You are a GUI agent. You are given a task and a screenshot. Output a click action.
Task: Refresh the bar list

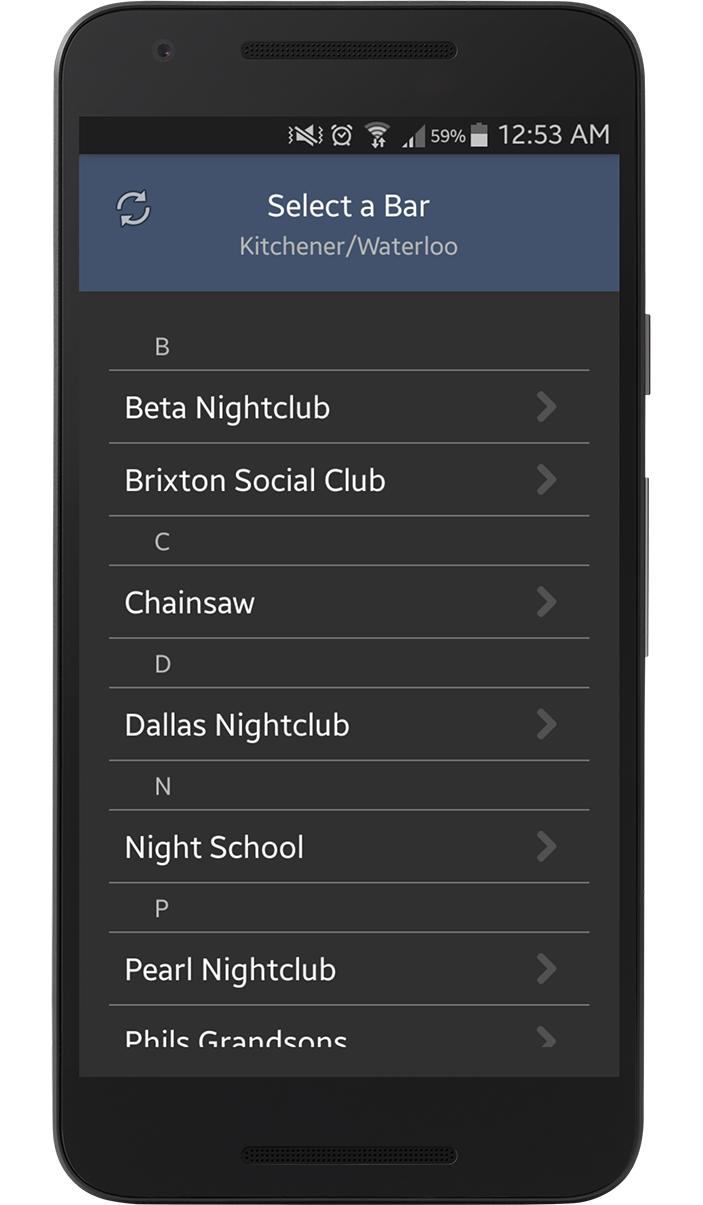133,208
